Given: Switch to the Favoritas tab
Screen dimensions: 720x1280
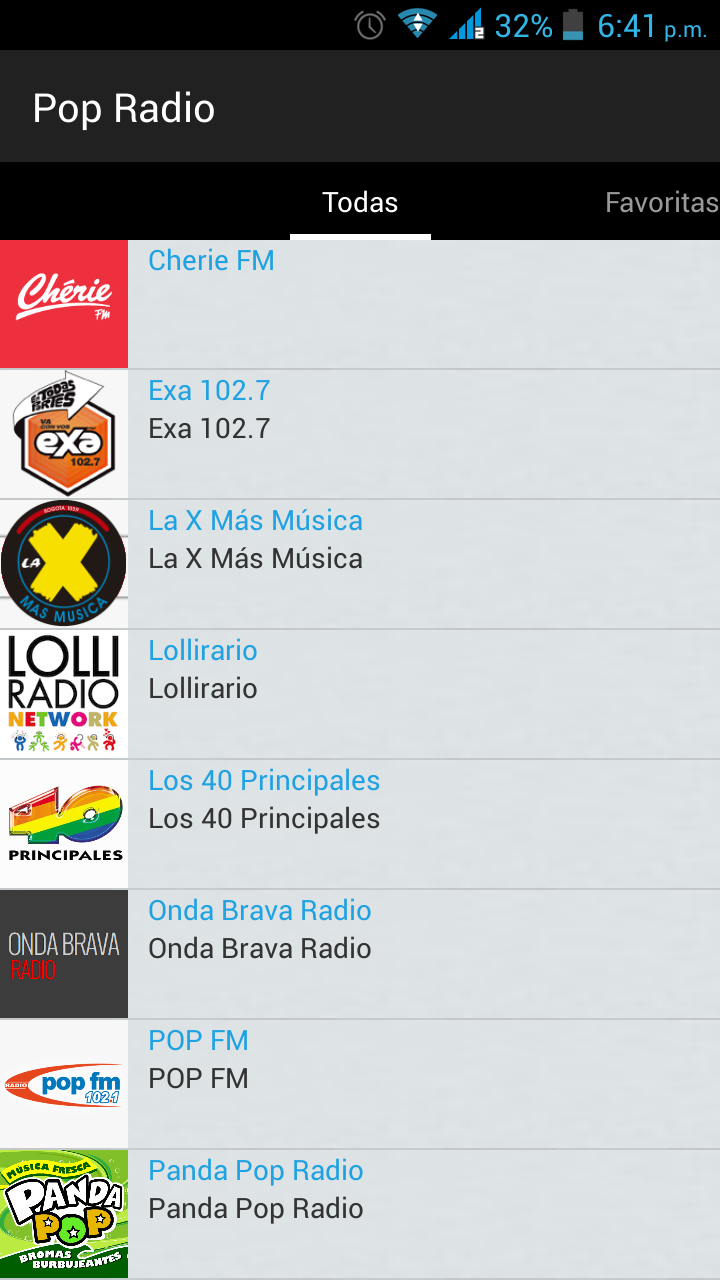Looking at the screenshot, I should (661, 202).
